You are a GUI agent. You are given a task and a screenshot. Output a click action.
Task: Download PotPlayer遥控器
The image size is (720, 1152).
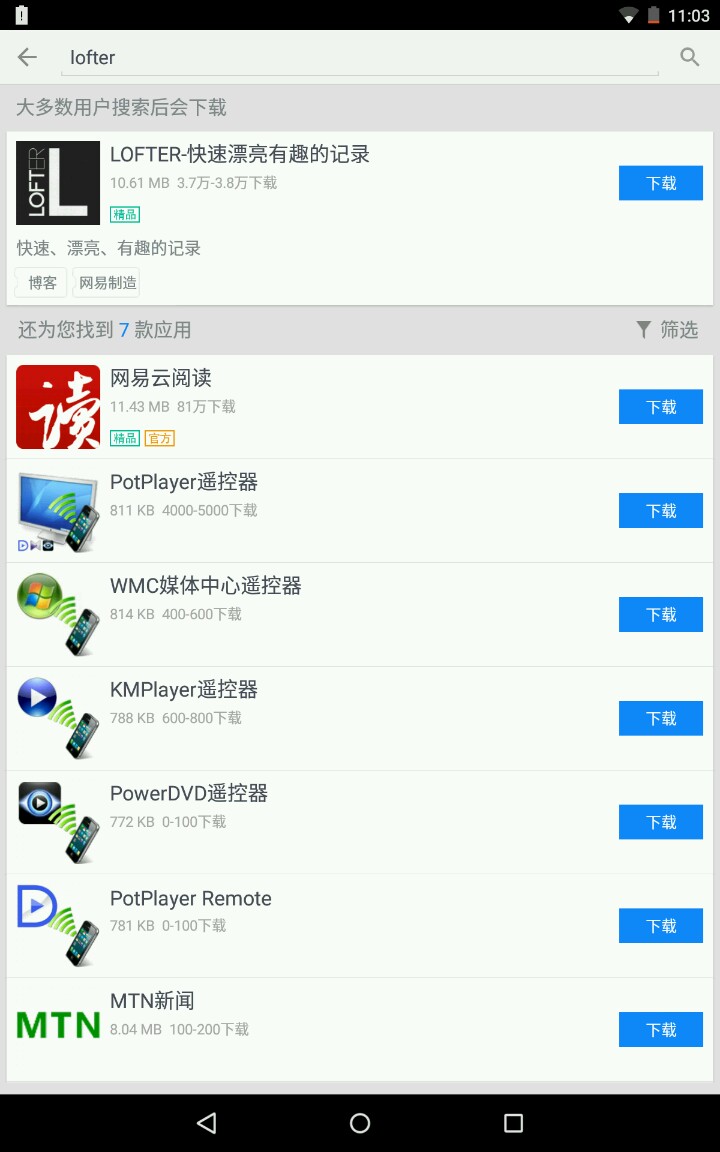(x=660, y=511)
